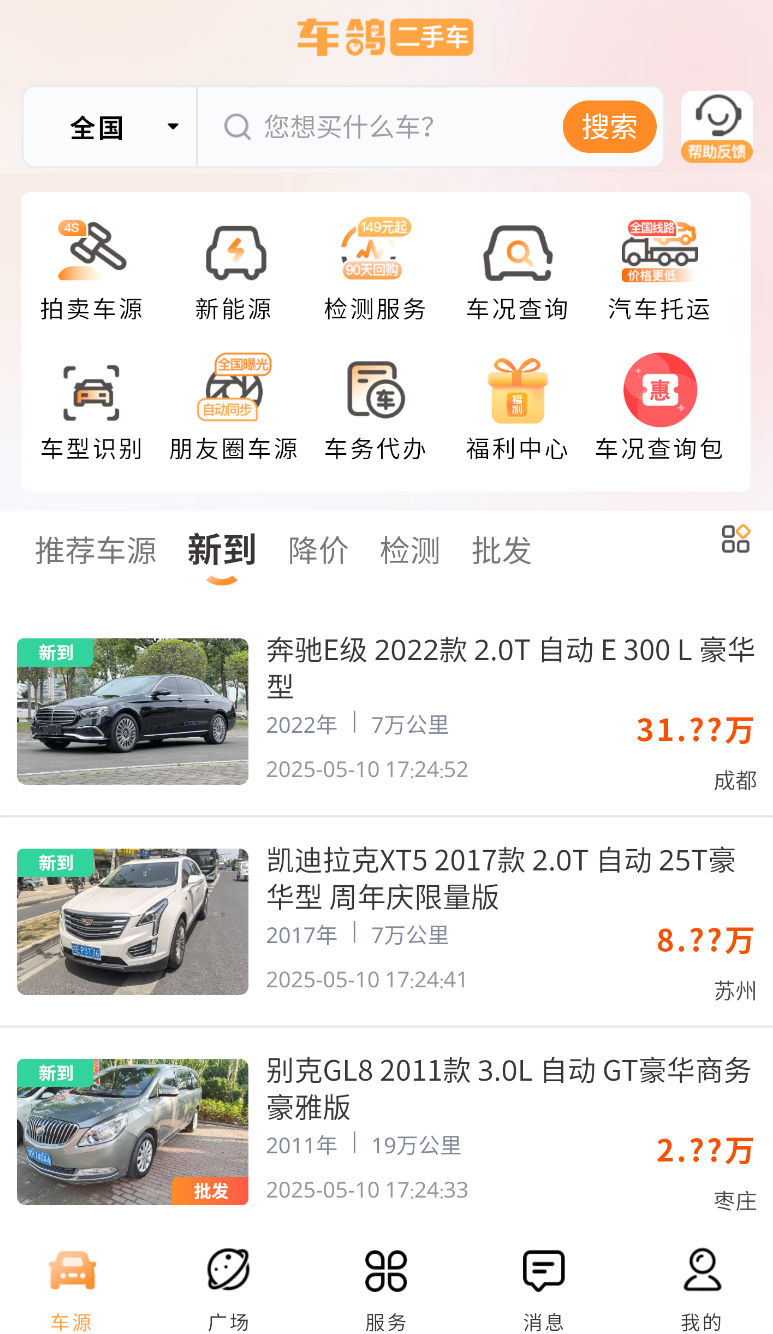Screen dimensions: 773x1334
Task: Open 汽车托运 car shipping
Action: (x=659, y=271)
